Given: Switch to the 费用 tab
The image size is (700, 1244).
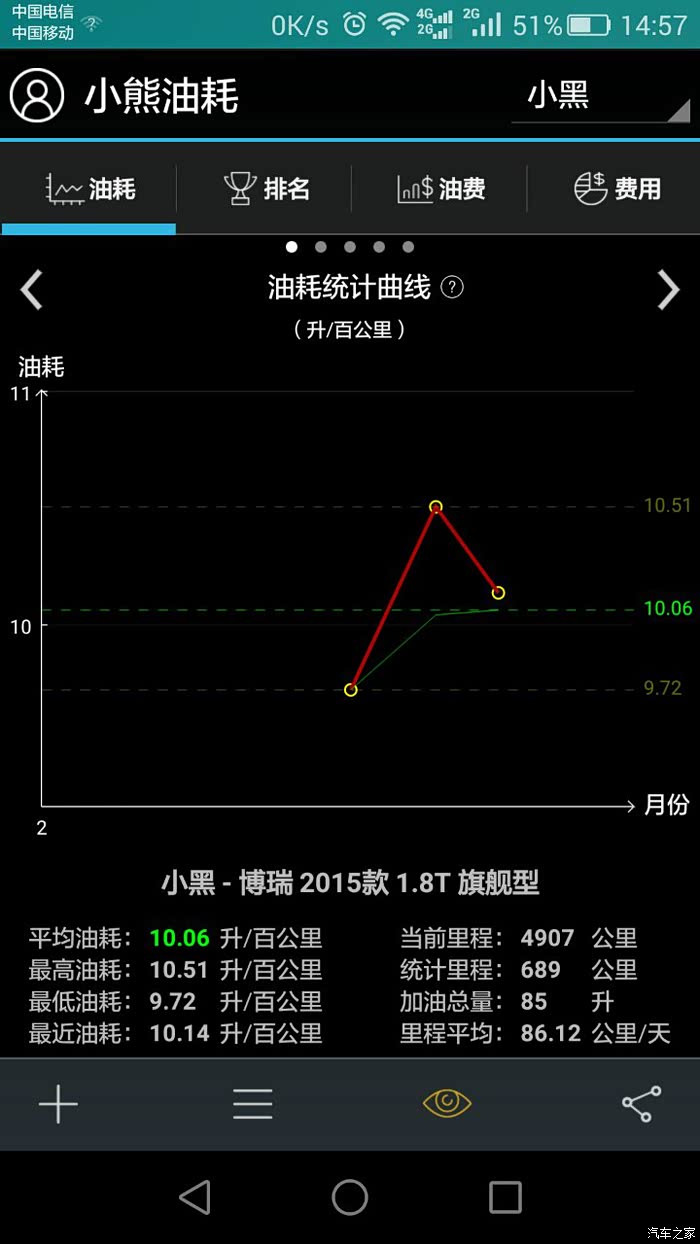Looking at the screenshot, I should pos(617,188).
